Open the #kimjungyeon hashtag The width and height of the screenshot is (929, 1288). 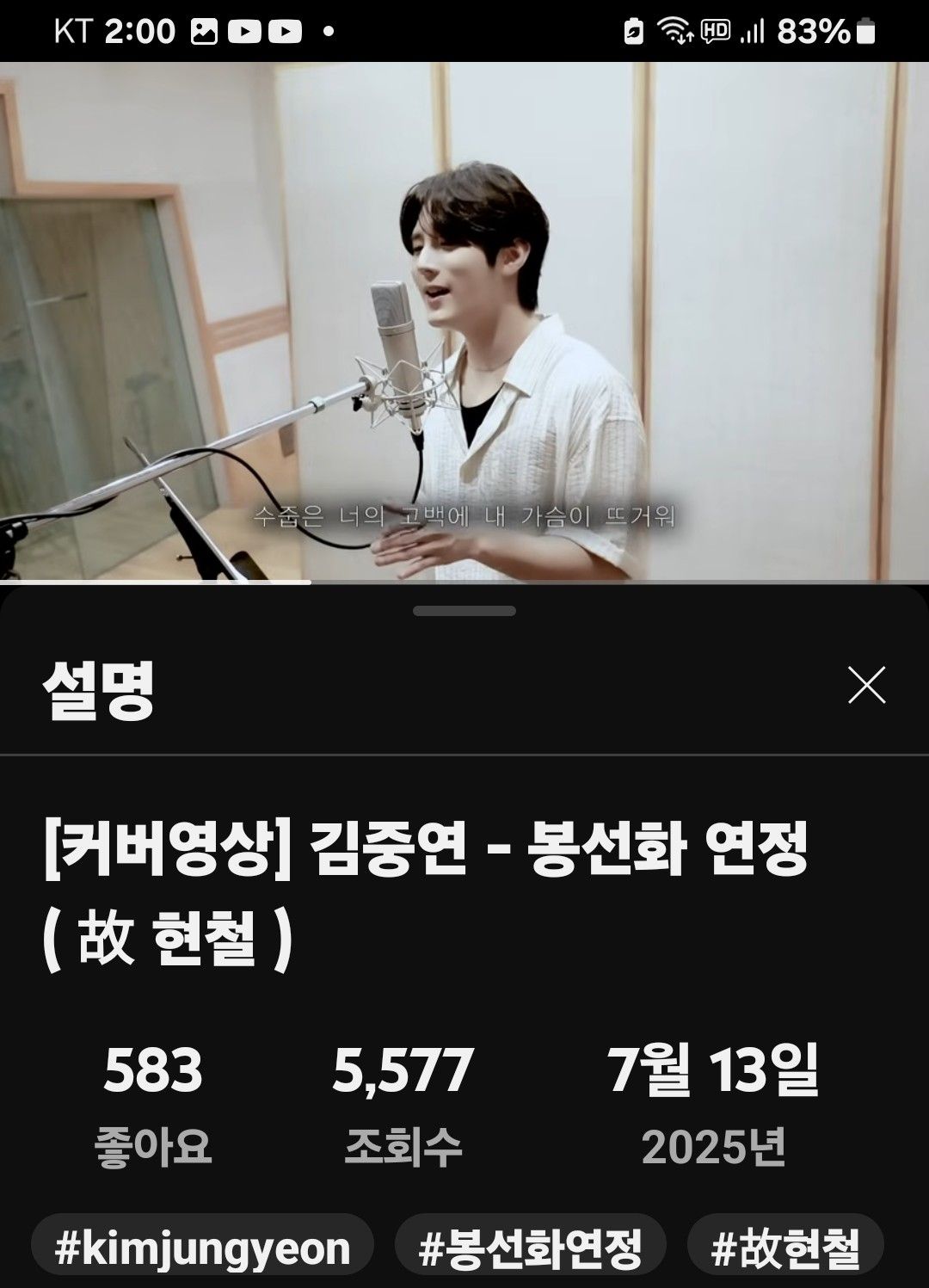203,1248
